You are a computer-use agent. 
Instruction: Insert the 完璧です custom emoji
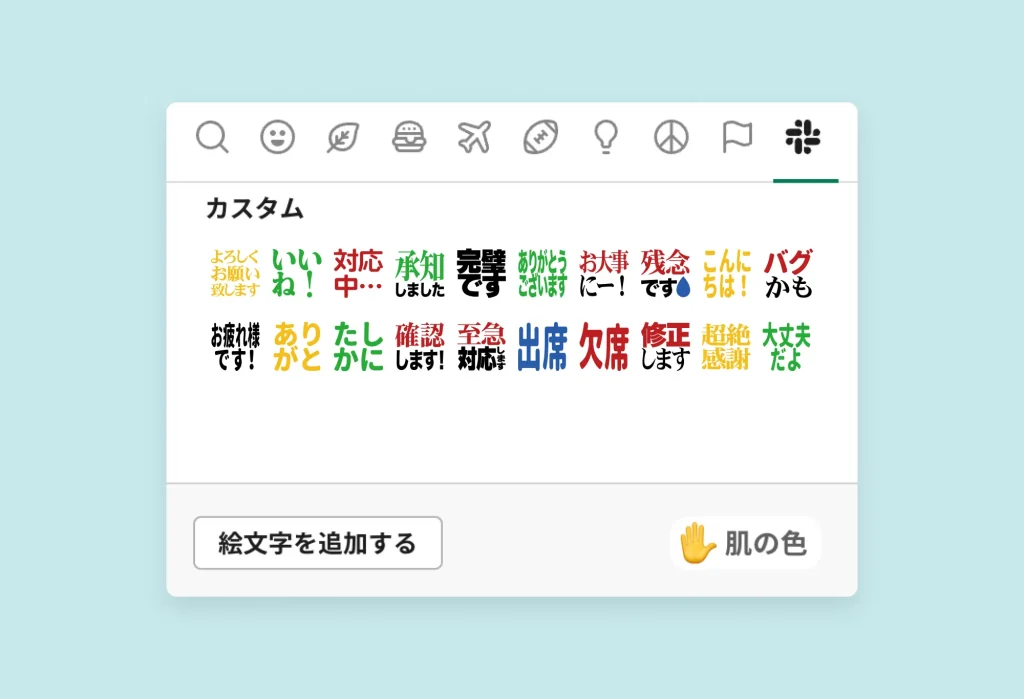(481, 274)
